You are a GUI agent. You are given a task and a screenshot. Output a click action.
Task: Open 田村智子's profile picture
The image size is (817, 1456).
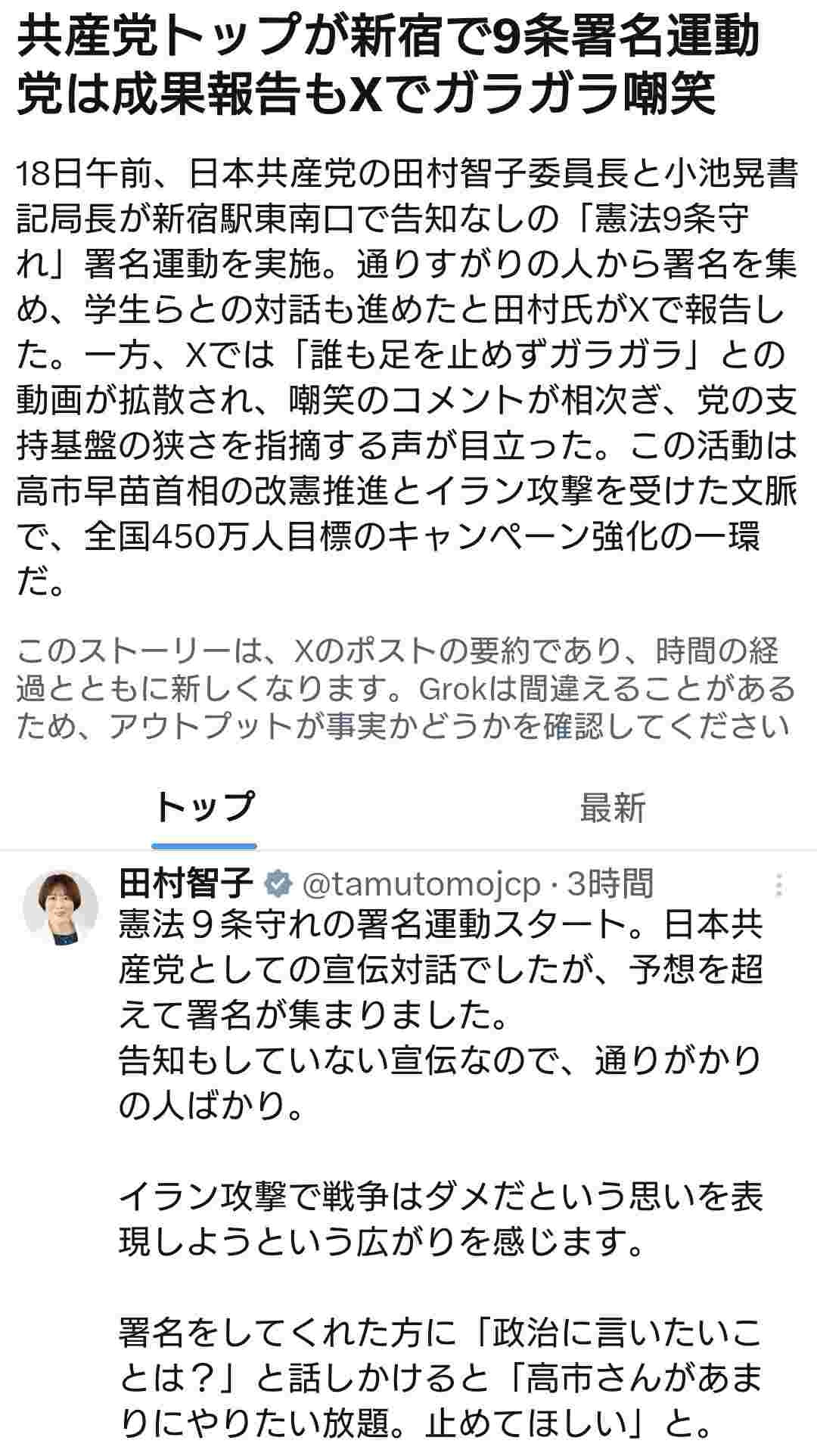pyautogui.click(x=61, y=907)
